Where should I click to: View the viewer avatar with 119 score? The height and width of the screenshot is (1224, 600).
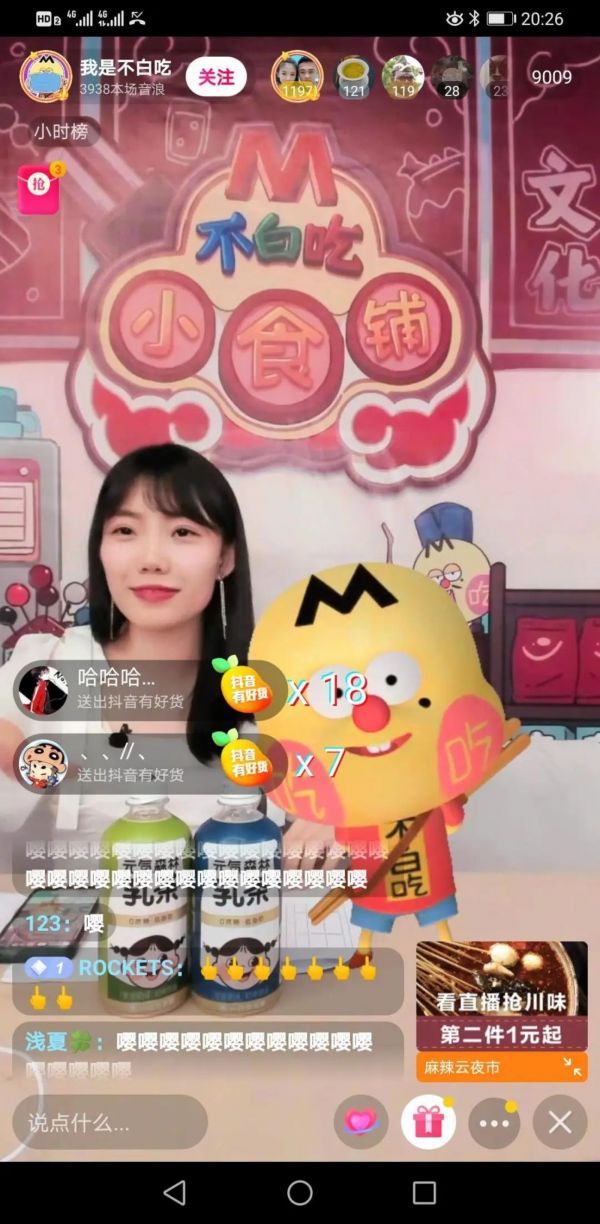click(403, 76)
